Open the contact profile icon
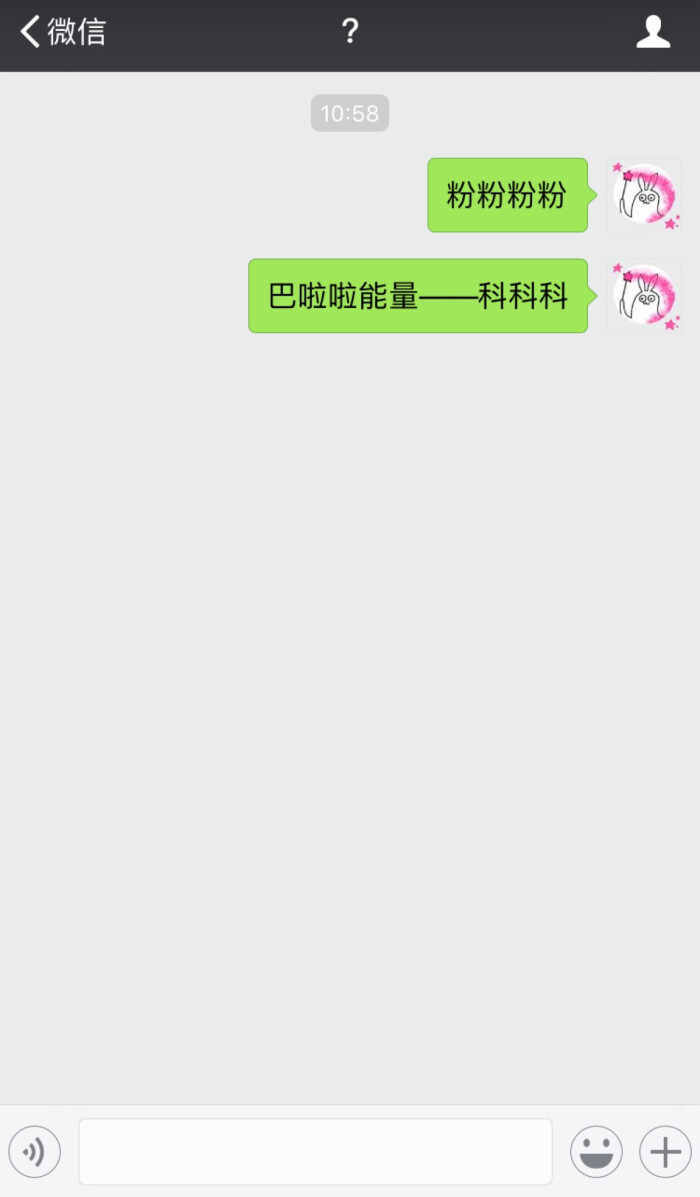 click(653, 32)
